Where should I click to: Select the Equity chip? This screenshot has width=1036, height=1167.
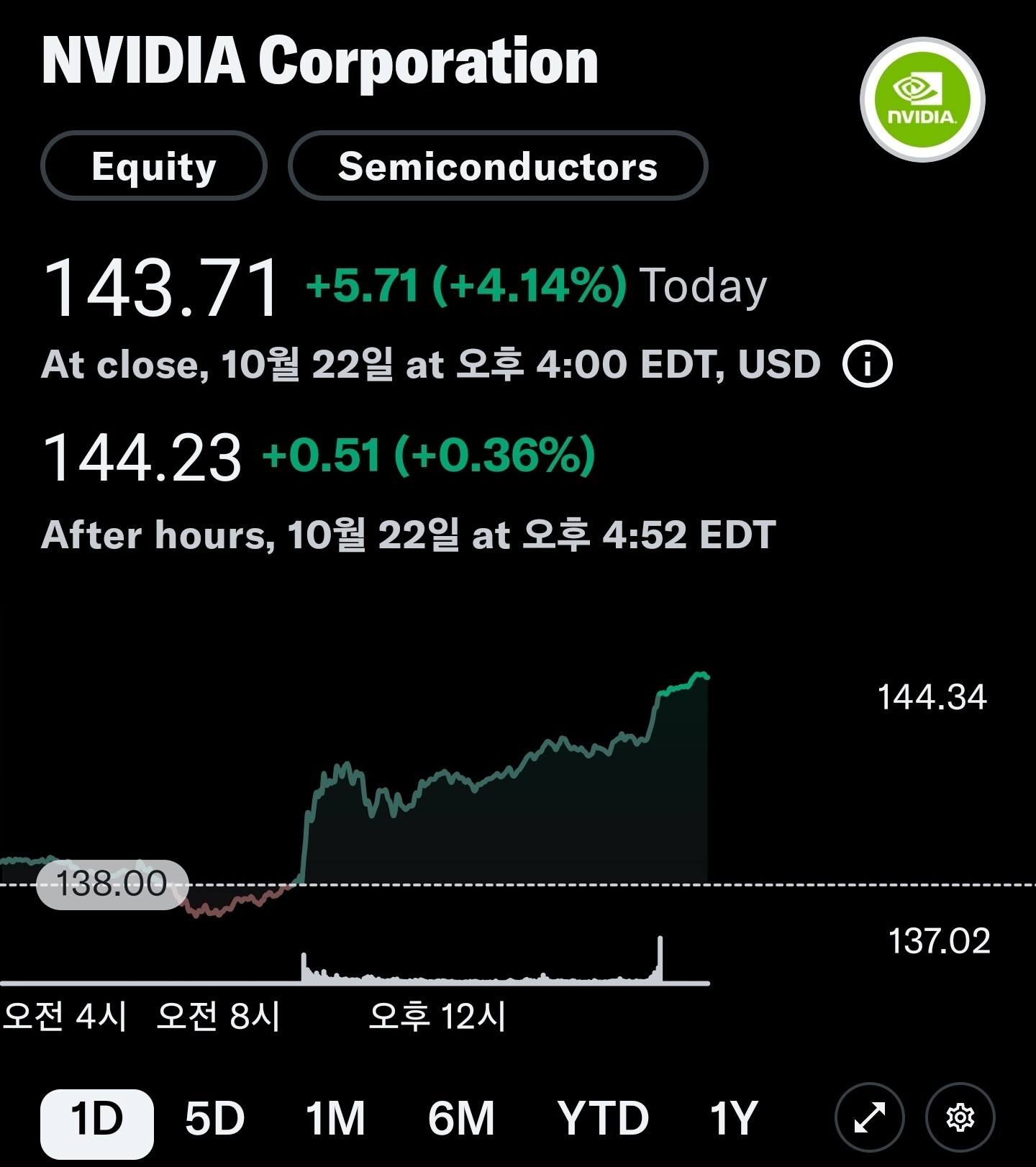(x=154, y=166)
